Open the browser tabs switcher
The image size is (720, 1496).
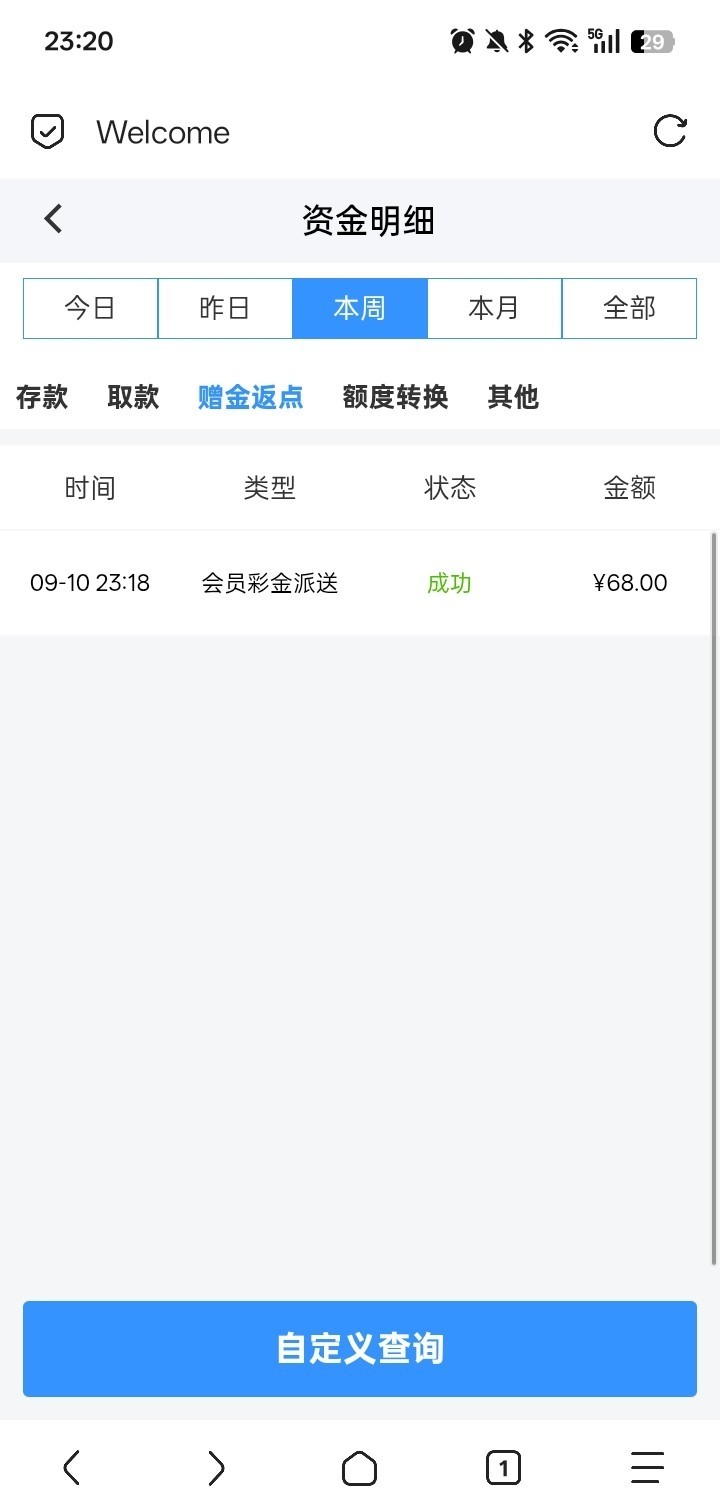coord(503,1468)
